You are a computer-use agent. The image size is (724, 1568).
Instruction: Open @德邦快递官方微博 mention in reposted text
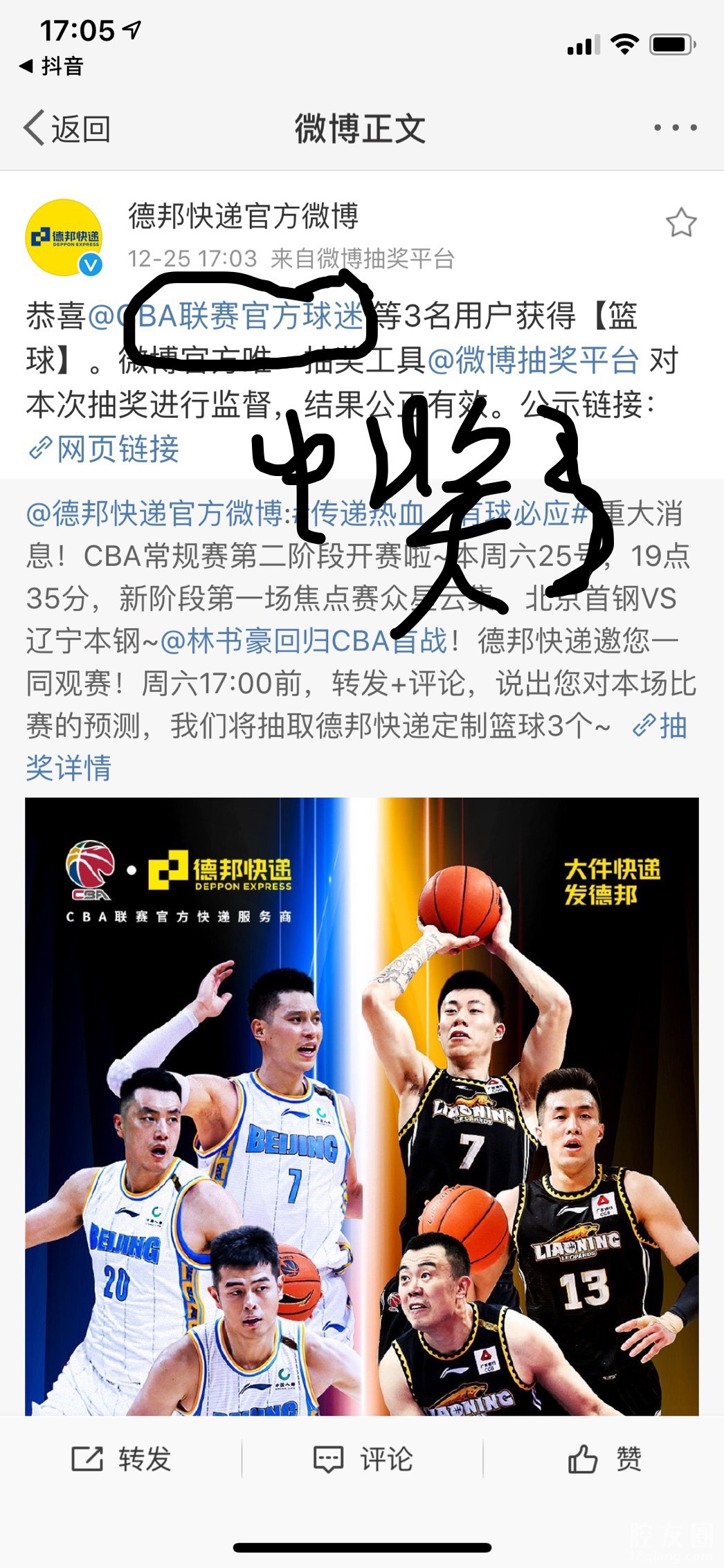154,514
